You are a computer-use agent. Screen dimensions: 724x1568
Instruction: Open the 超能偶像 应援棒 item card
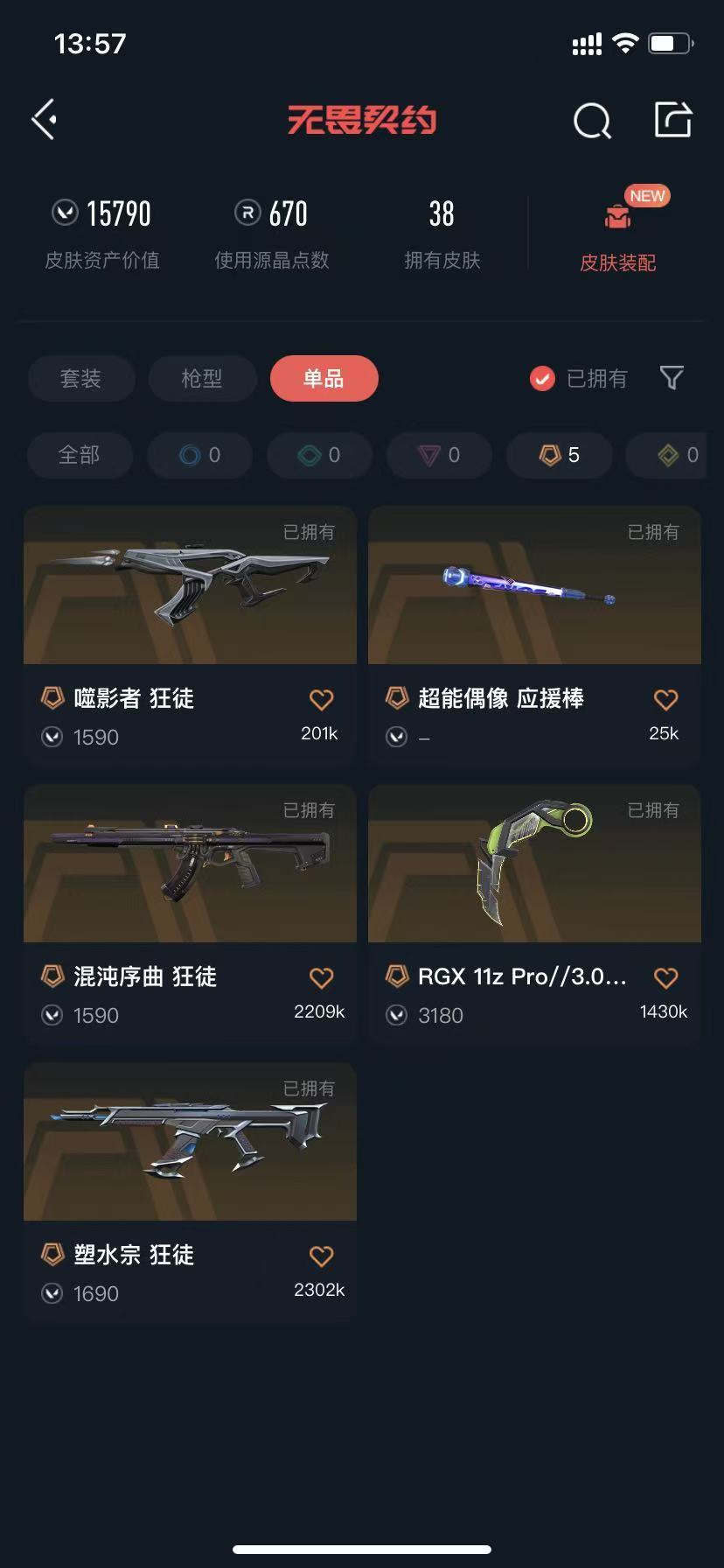click(x=534, y=586)
